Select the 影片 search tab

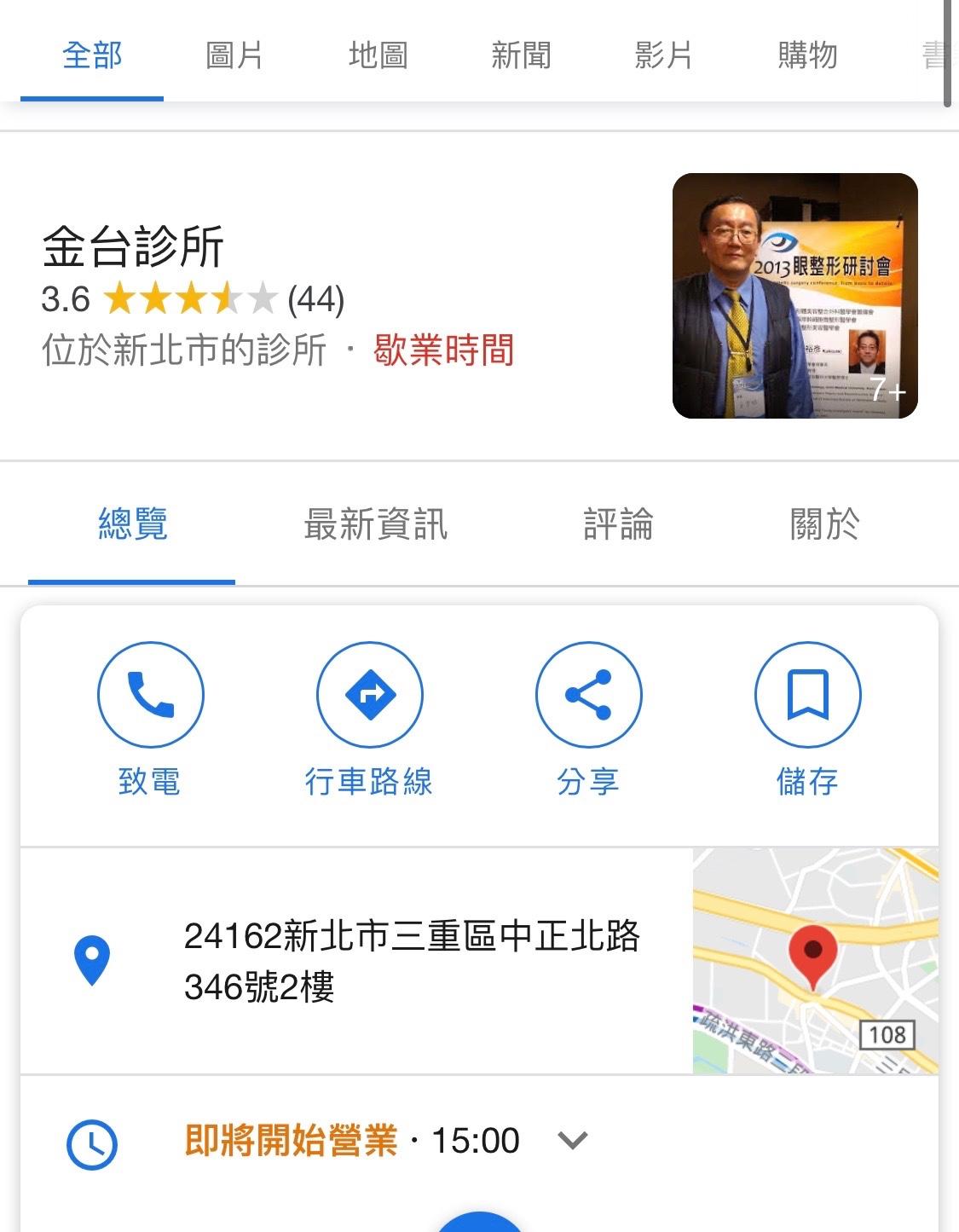(663, 55)
